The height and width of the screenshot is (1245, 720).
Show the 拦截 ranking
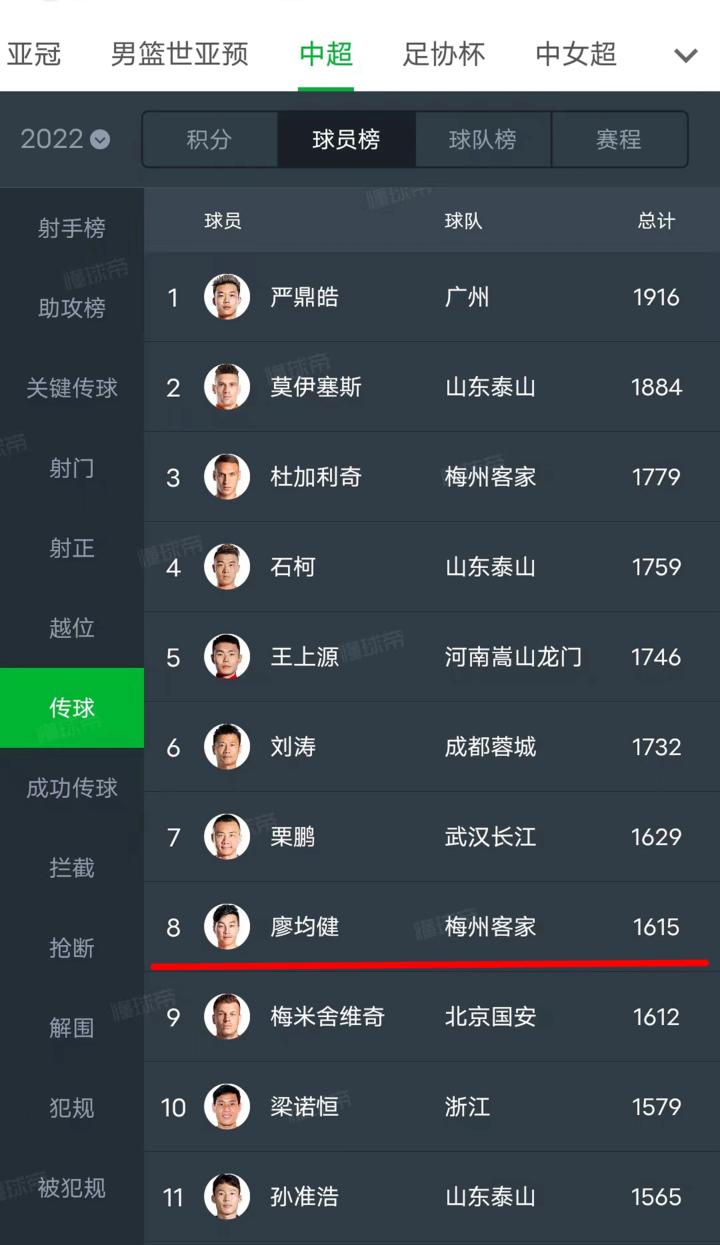(71, 868)
